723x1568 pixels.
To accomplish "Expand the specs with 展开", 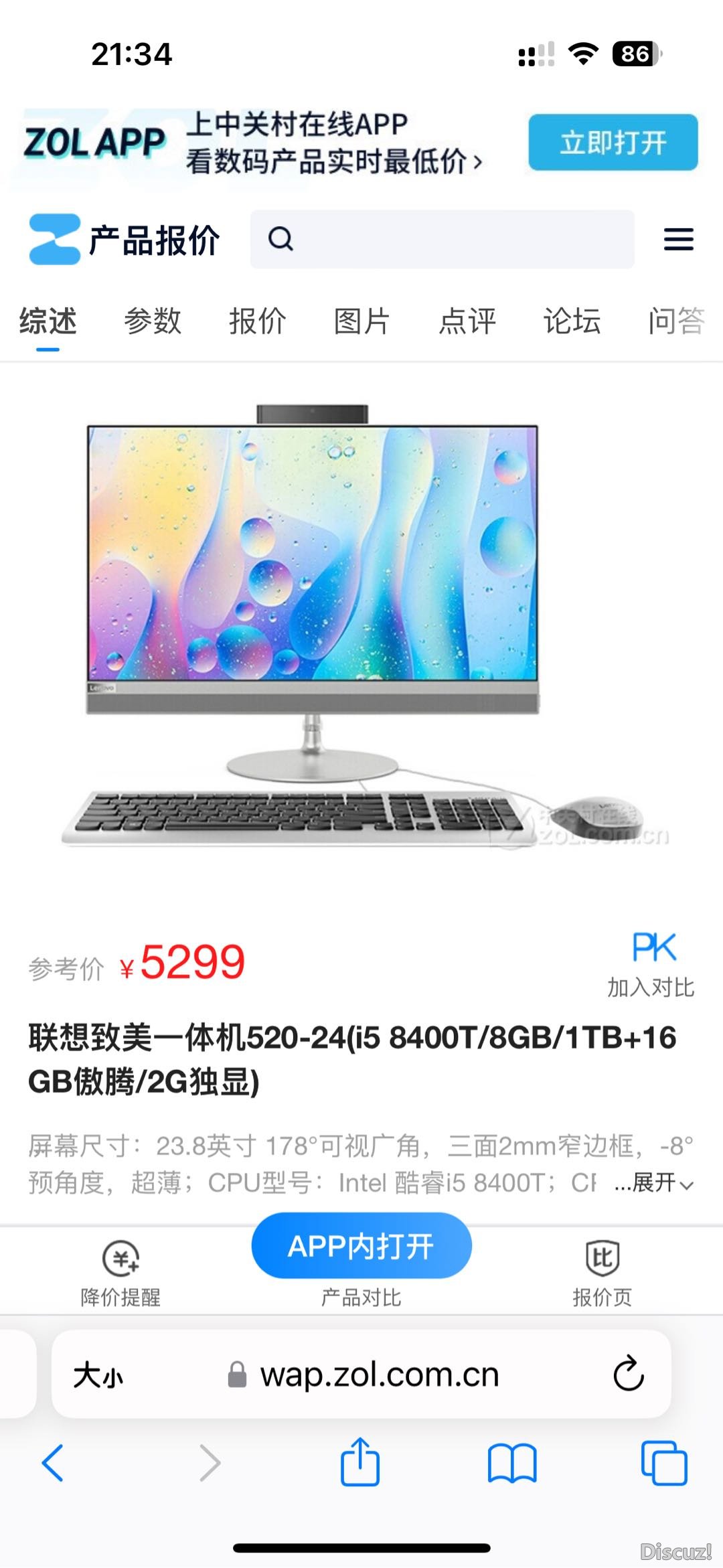I will [x=655, y=1183].
